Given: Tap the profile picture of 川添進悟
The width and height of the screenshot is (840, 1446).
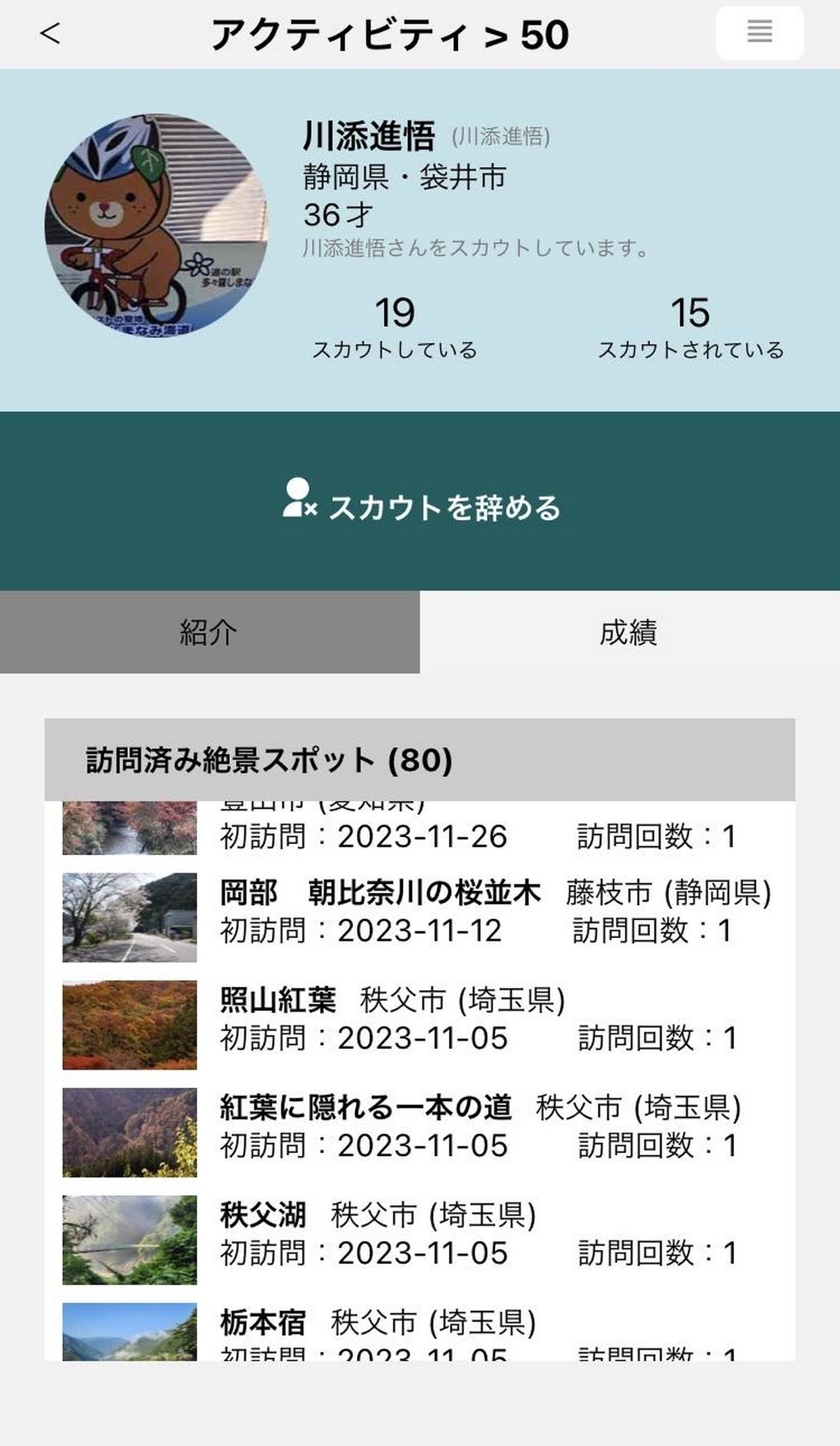Looking at the screenshot, I should pos(156,225).
